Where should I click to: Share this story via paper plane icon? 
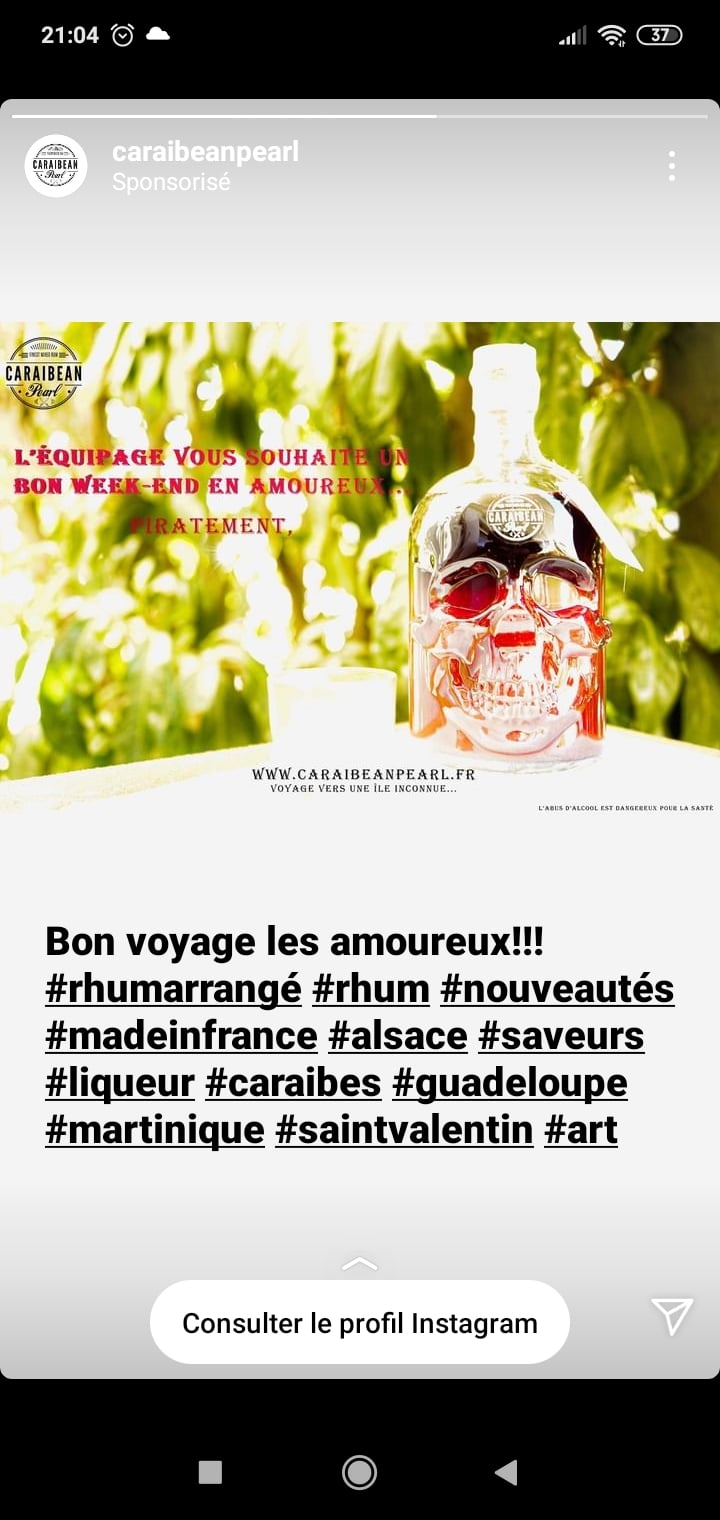[x=672, y=1317]
